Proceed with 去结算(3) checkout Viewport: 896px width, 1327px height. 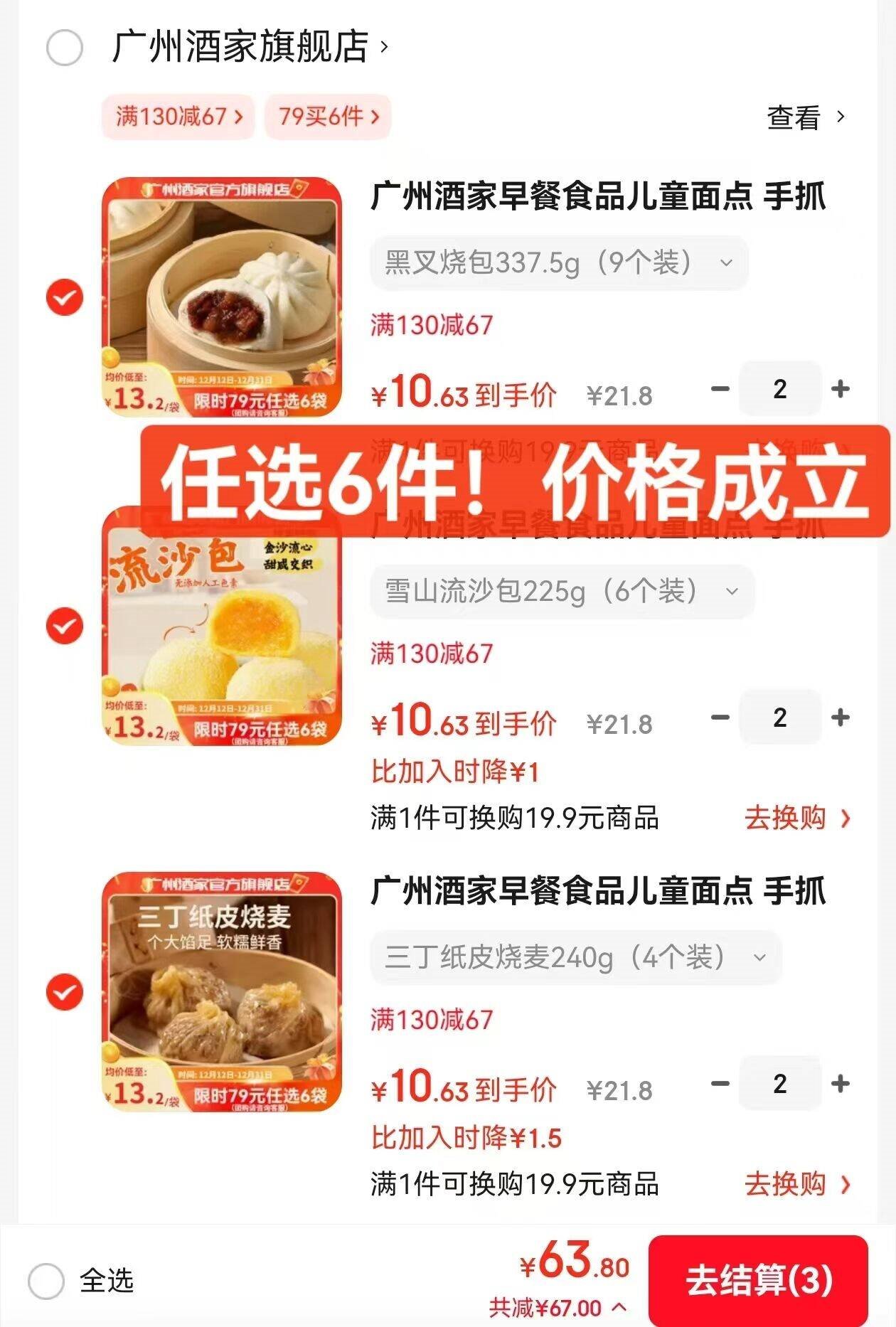(758, 1280)
